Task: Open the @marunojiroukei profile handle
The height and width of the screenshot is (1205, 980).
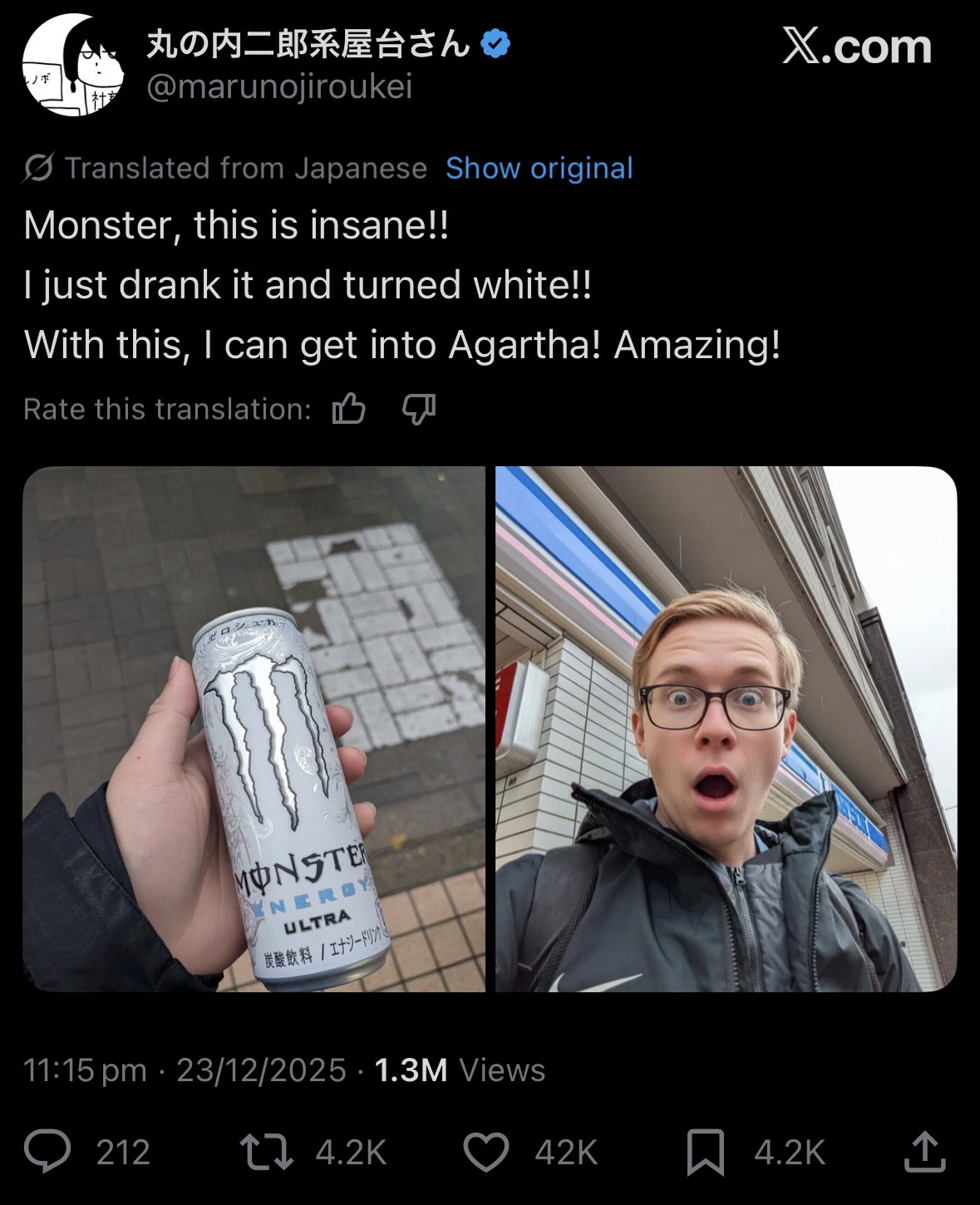Action: (279, 86)
